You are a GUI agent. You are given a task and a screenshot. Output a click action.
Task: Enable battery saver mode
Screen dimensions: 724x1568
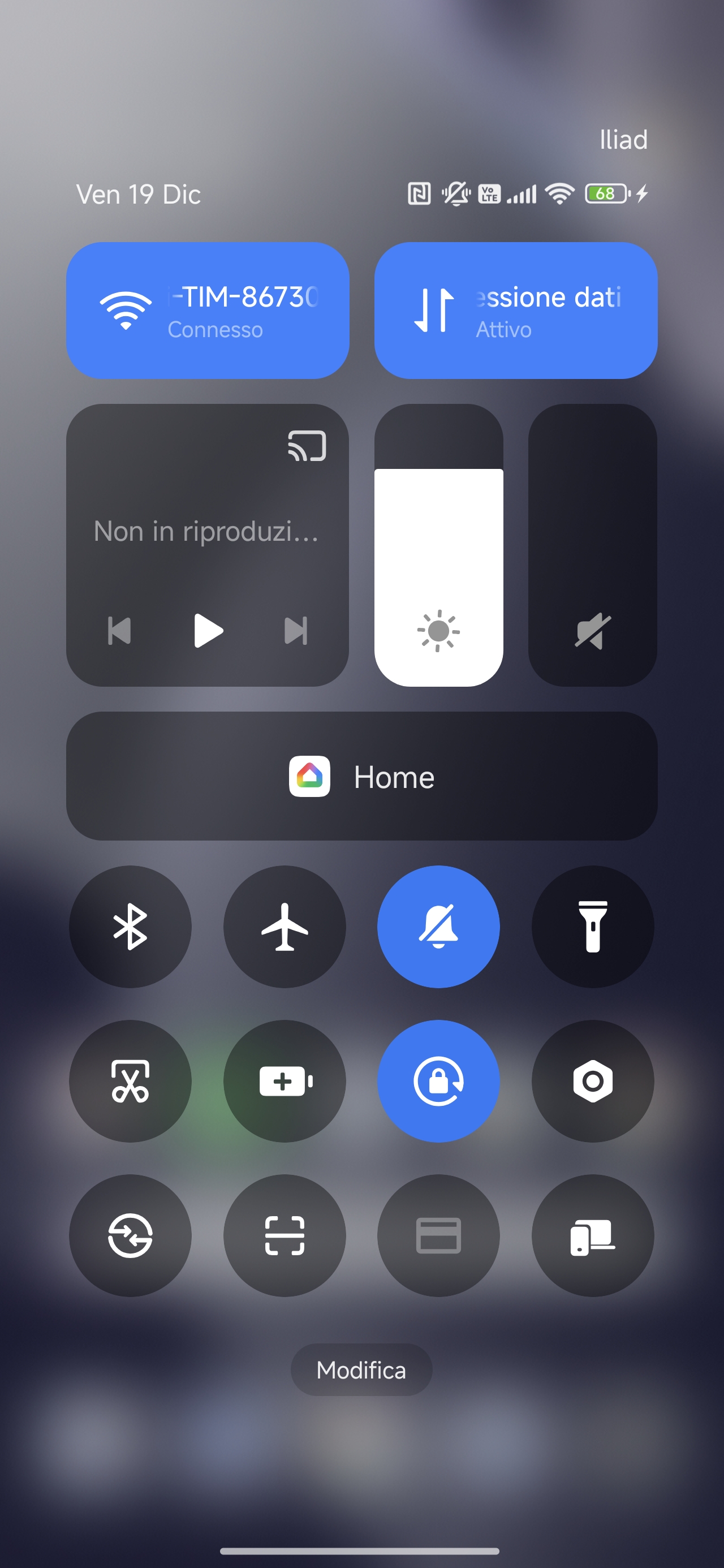click(x=285, y=1081)
